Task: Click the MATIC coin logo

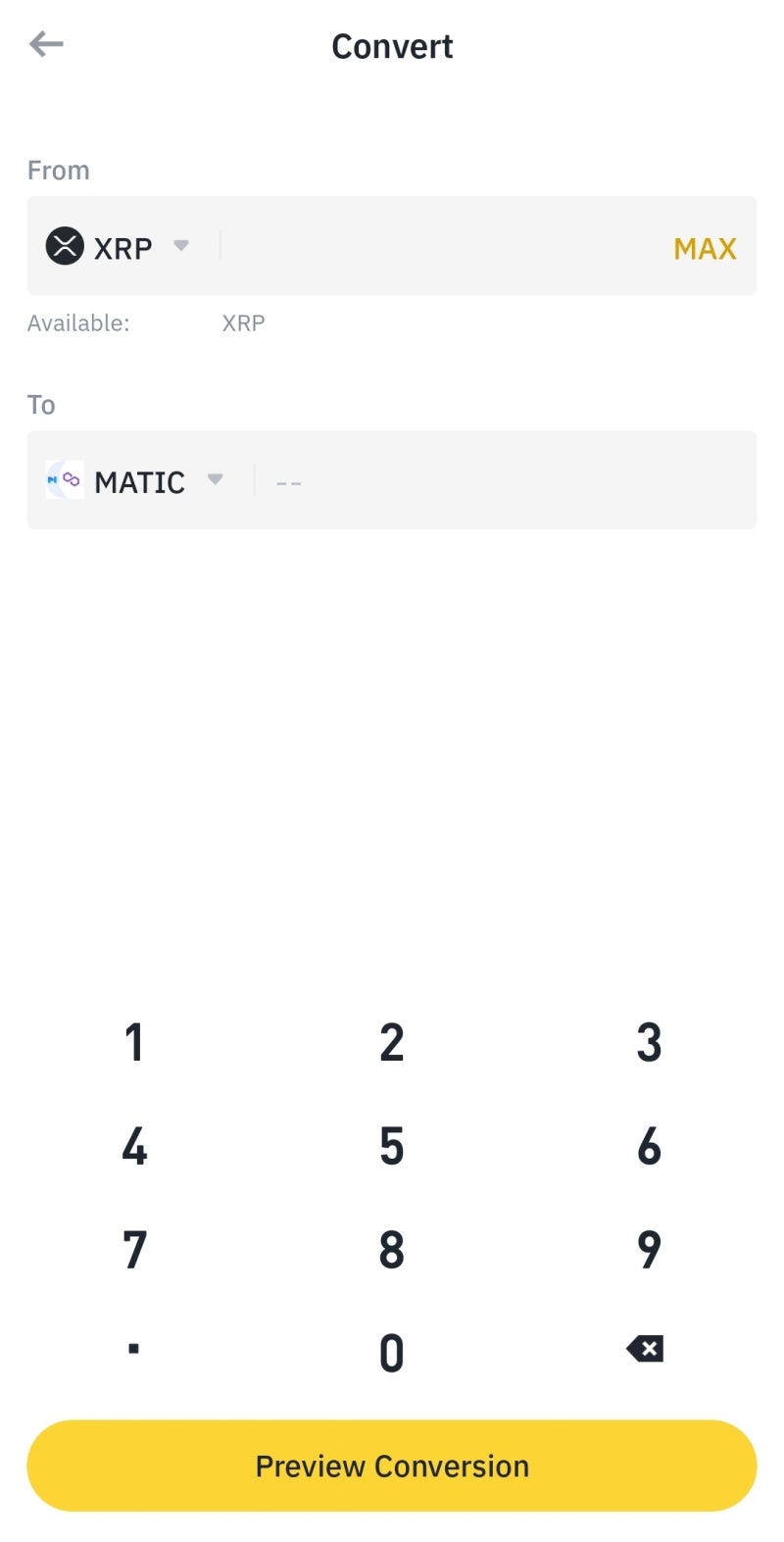Action: tap(64, 479)
